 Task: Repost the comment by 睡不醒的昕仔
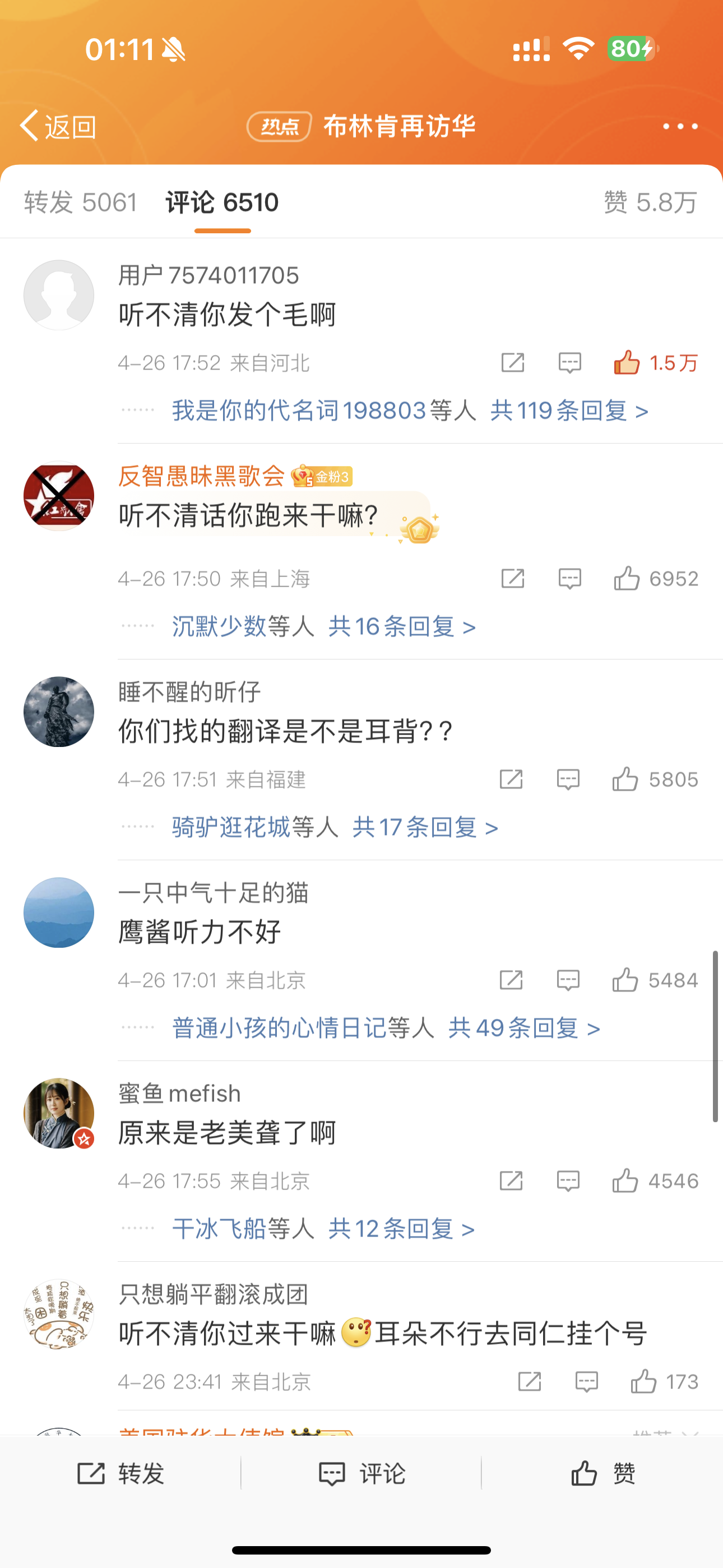click(511, 779)
